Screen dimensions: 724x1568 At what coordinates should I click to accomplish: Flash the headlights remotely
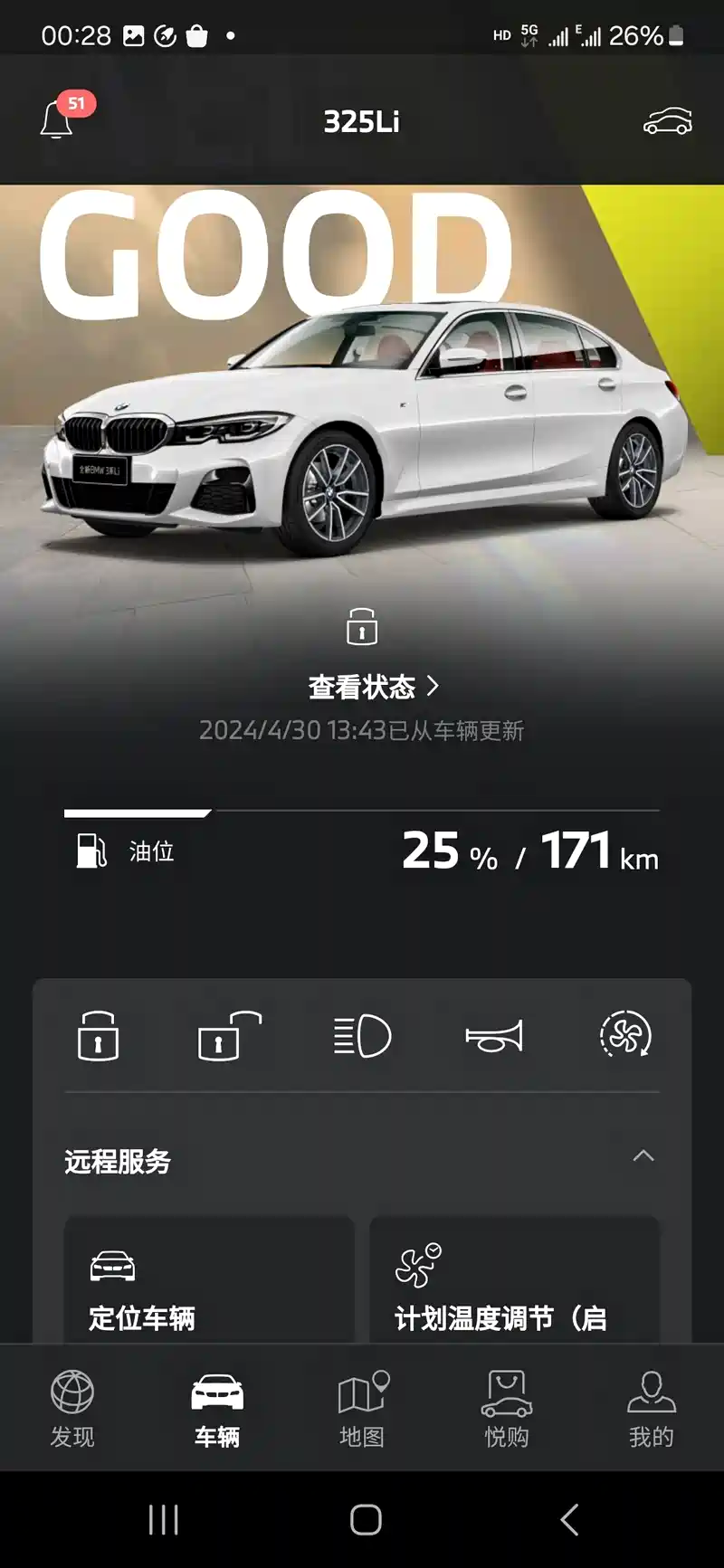[x=362, y=1036]
